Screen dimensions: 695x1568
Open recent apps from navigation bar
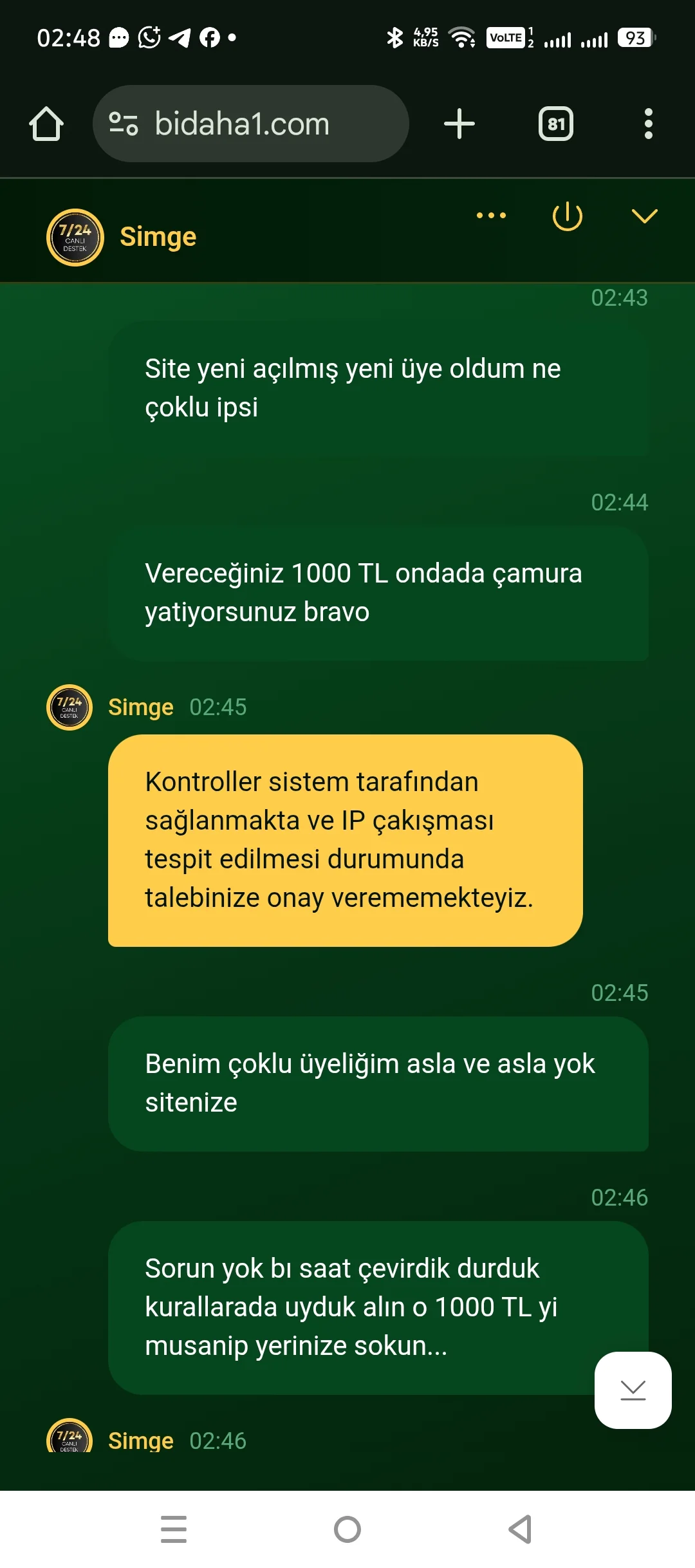point(174,1529)
